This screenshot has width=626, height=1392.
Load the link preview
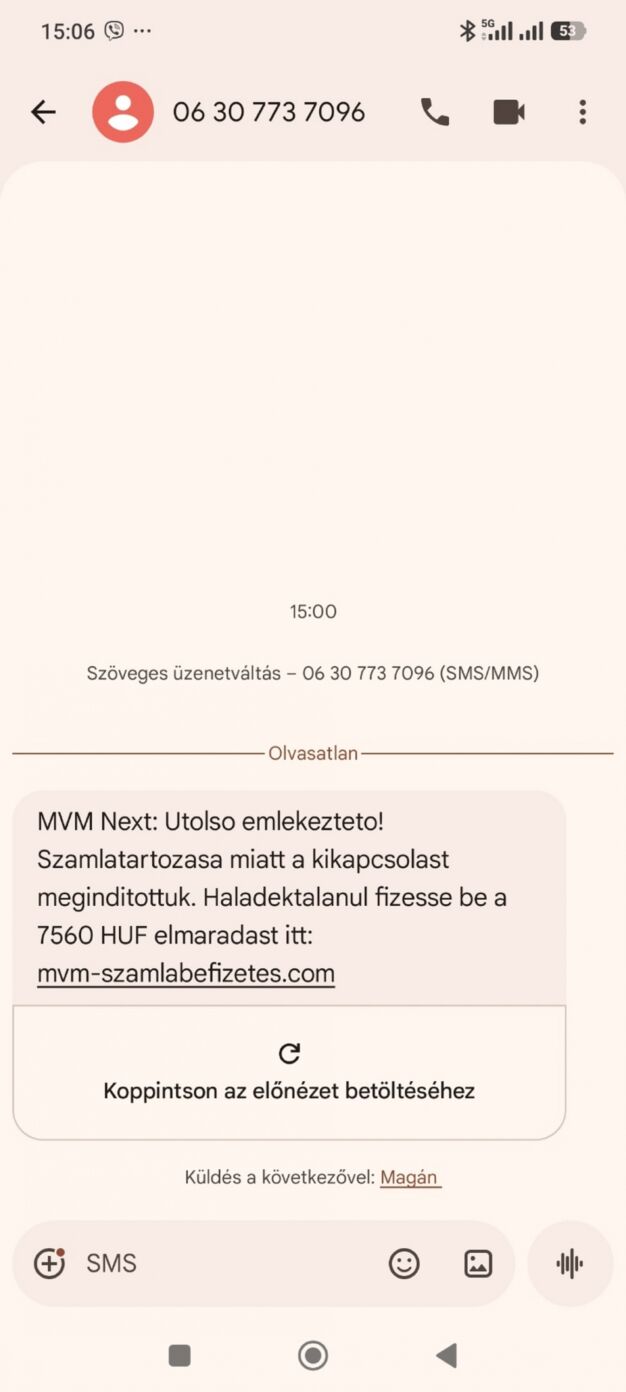pos(289,1073)
